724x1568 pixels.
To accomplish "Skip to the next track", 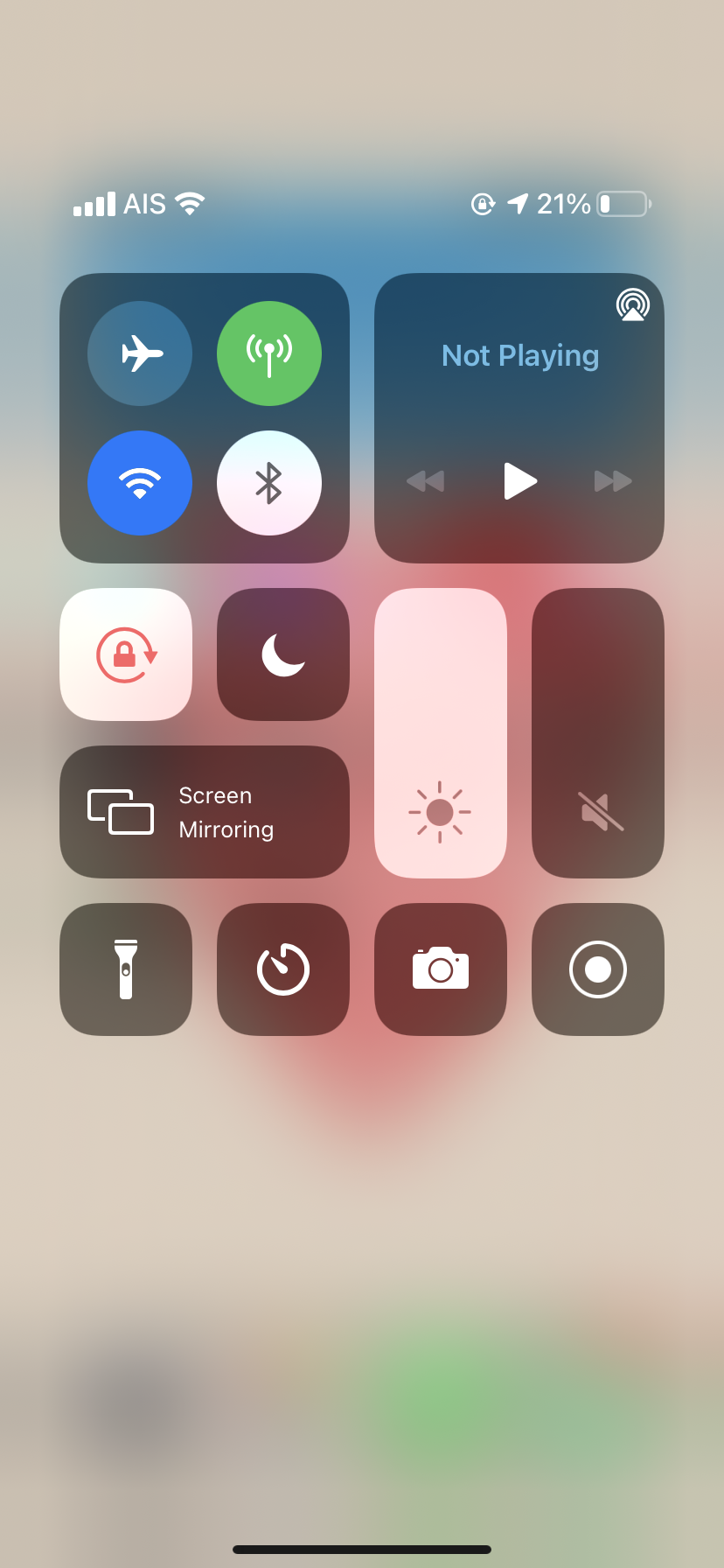I will pyautogui.click(x=613, y=480).
